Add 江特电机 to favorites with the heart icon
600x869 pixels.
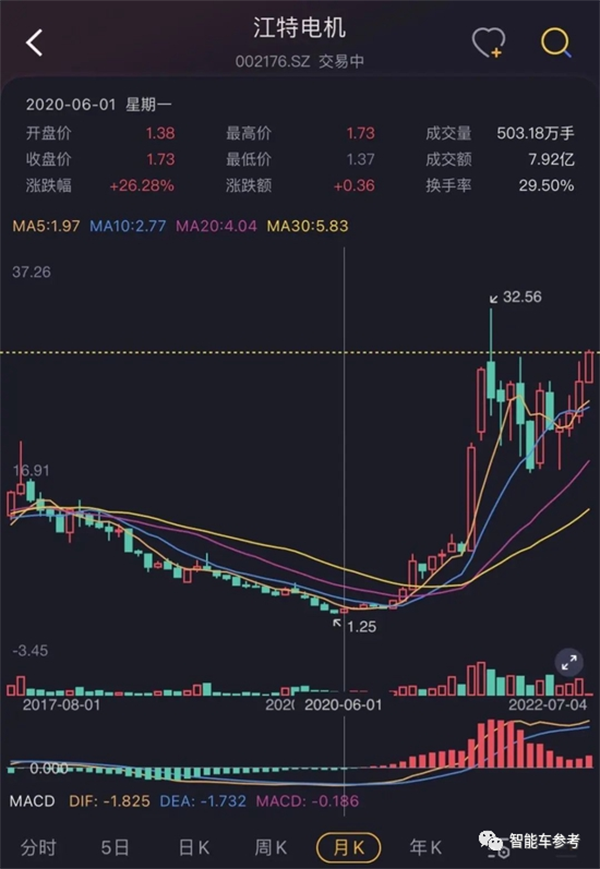(x=489, y=43)
